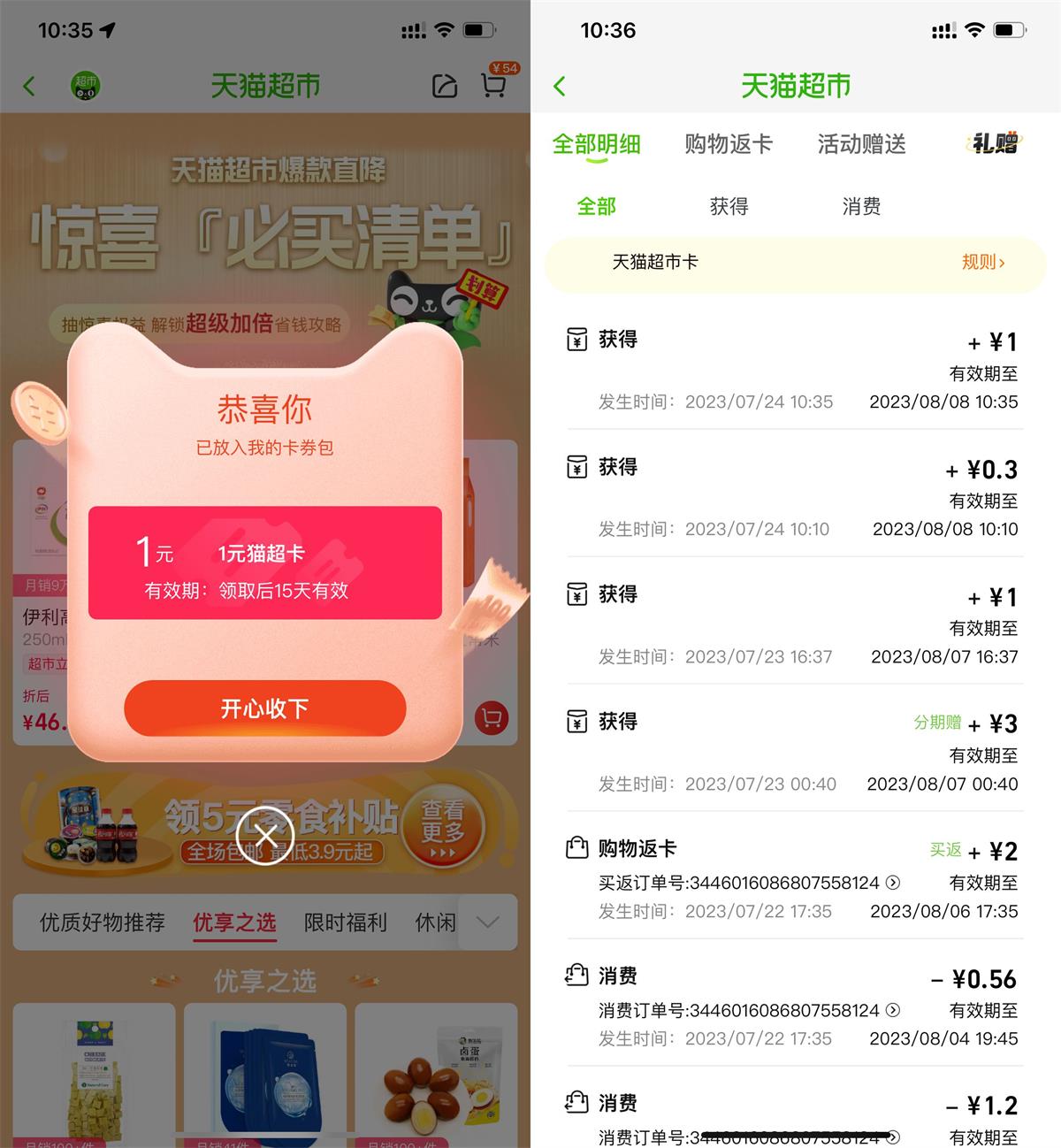Image resolution: width=1061 pixels, height=1148 pixels.
Task: Select the 全部明细 tab
Action: (x=597, y=144)
